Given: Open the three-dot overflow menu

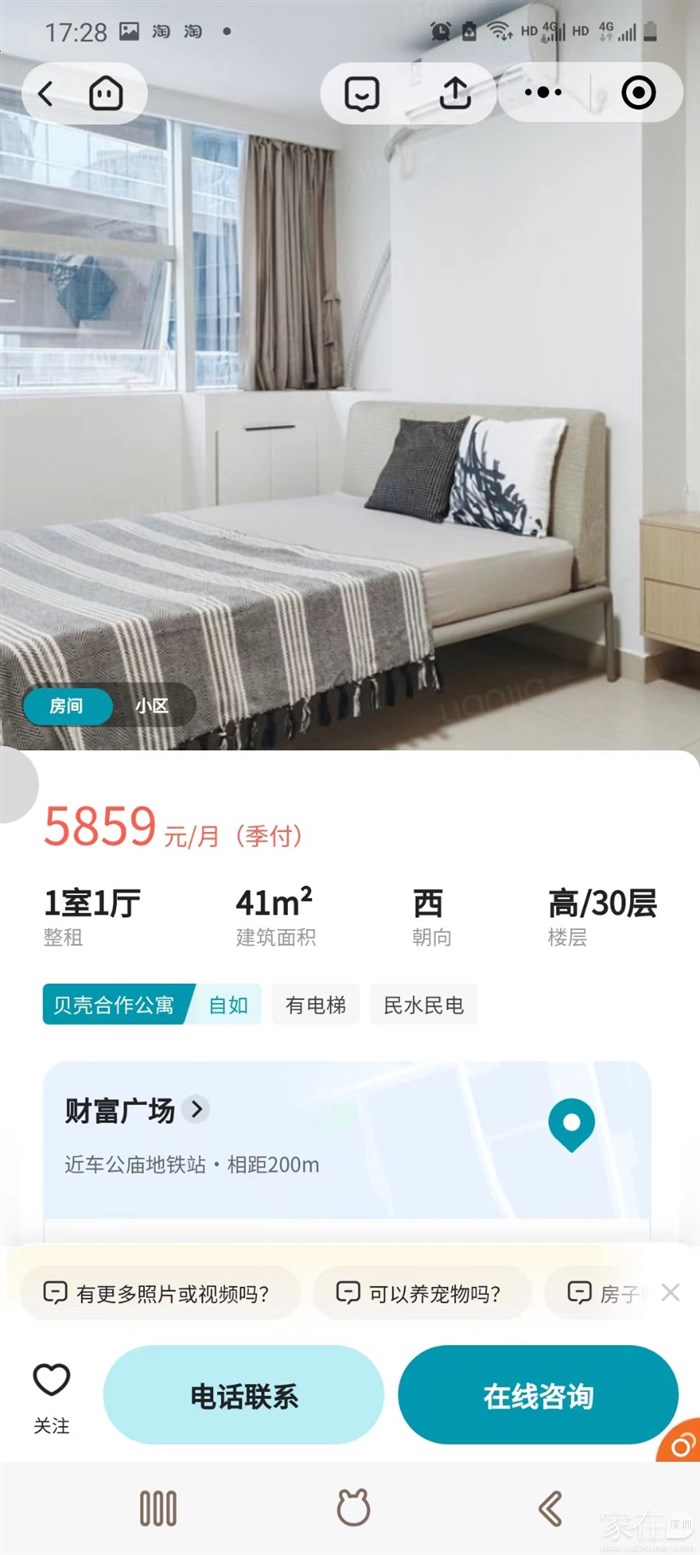Looking at the screenshot, I should pos(543,93).
